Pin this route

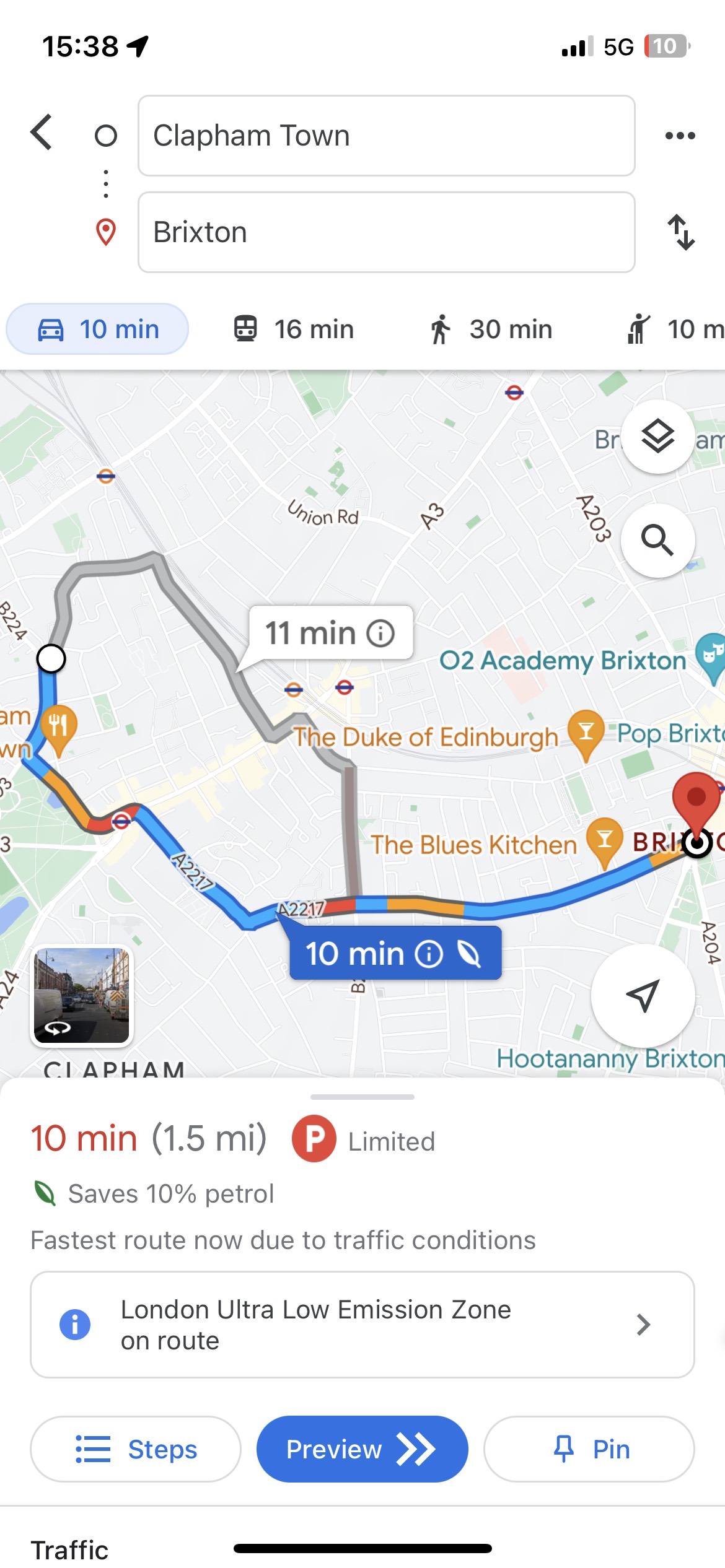[589, 1449]
